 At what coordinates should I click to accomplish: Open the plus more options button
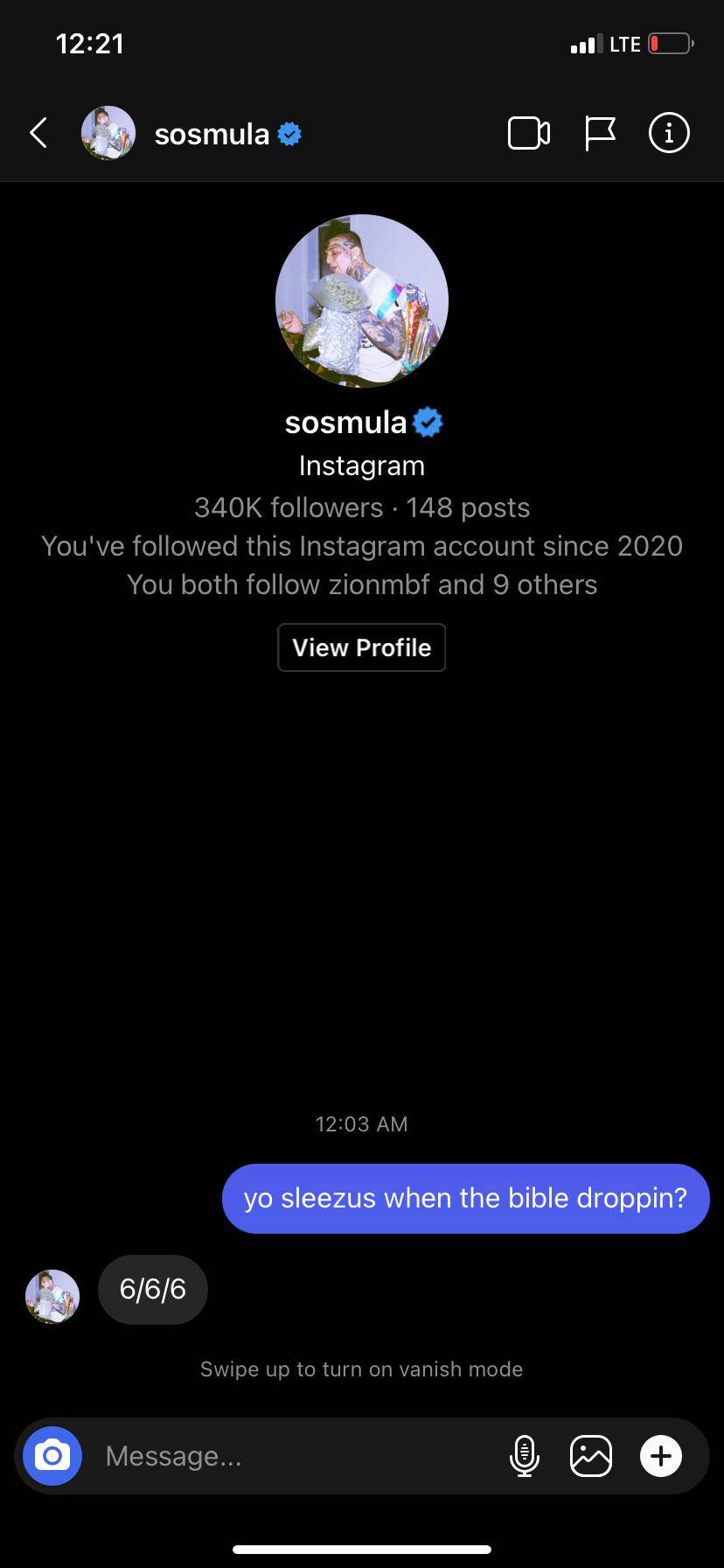click(x=661, y=1456)
